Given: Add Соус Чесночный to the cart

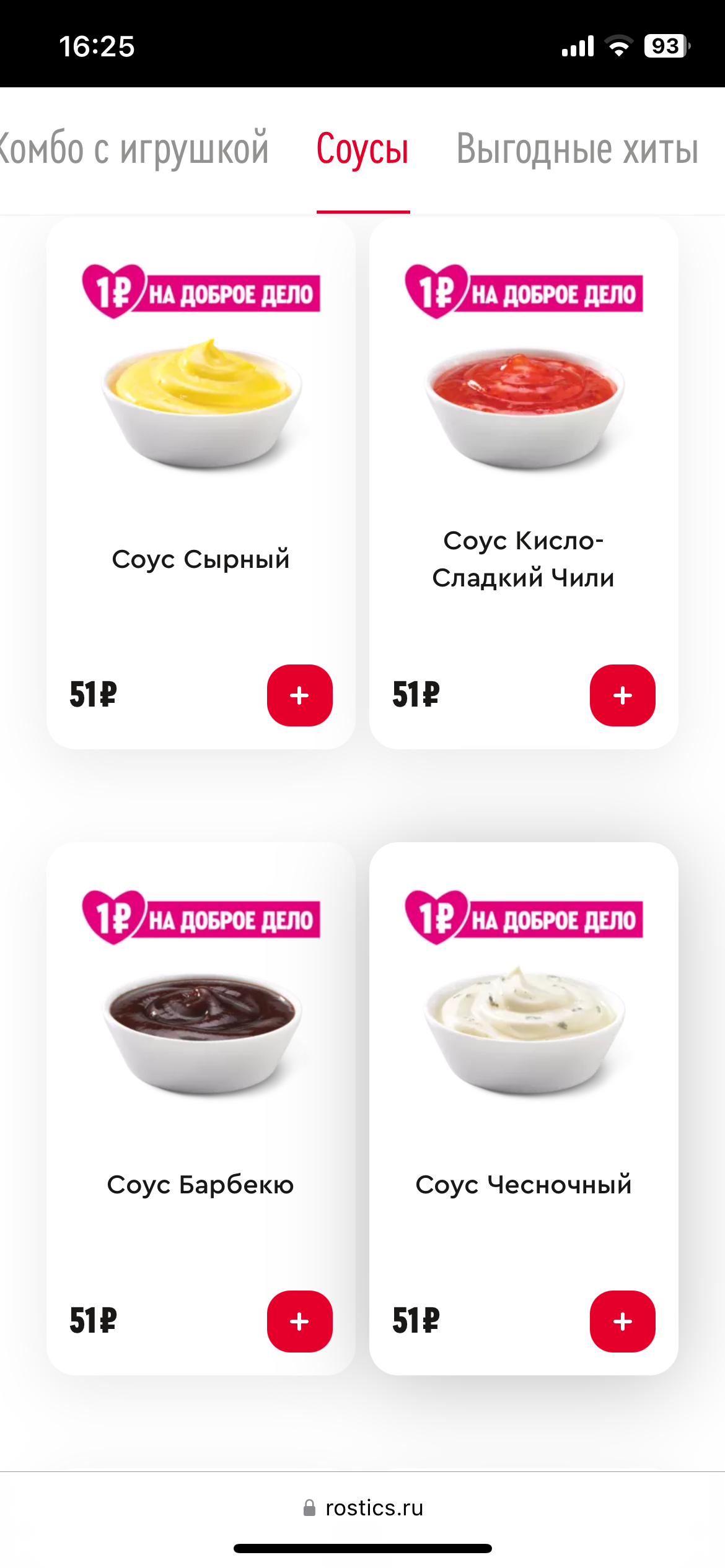Looking at the screenshot, I should coord(622,1321).
